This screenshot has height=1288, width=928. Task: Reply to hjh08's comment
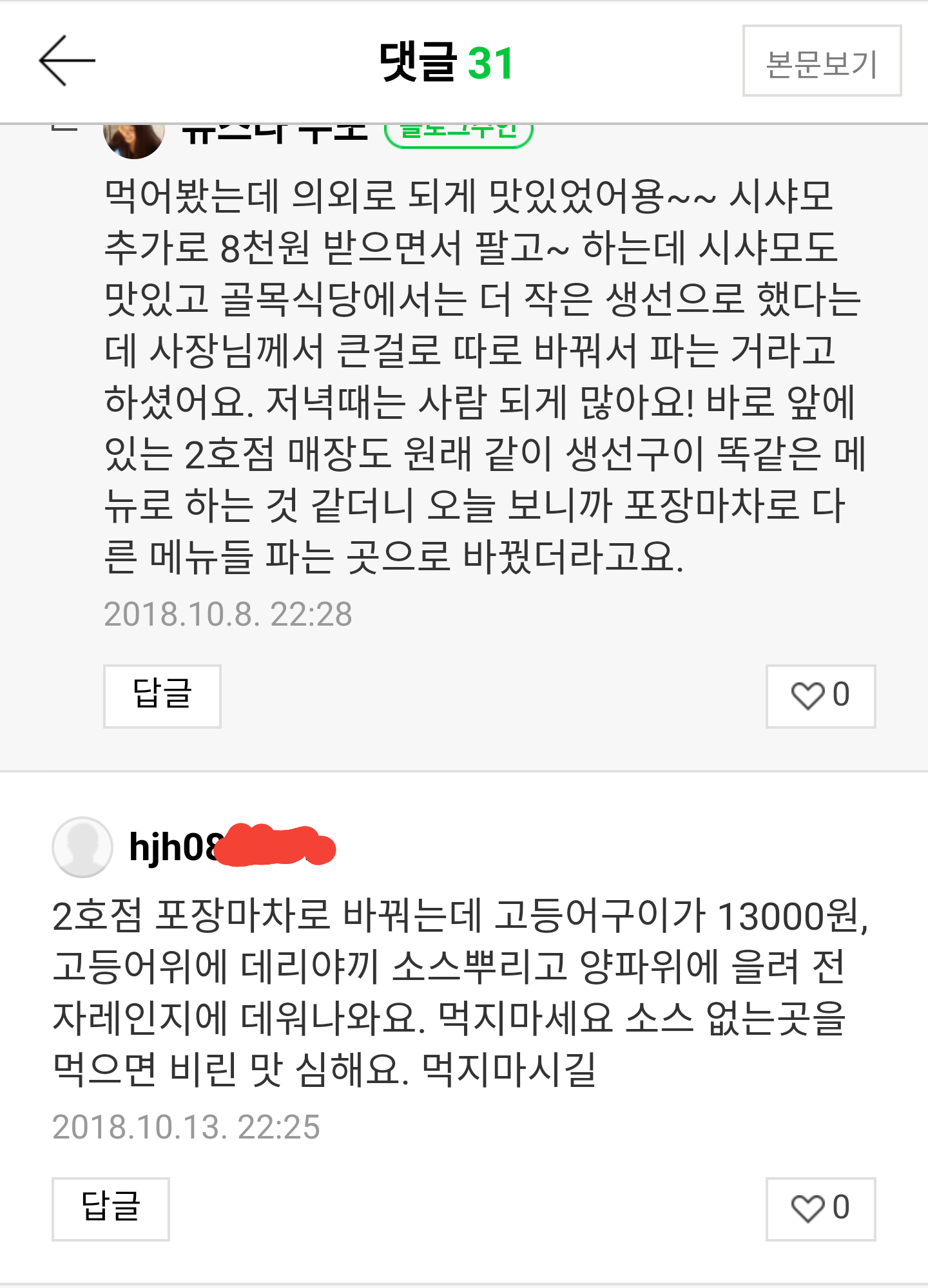point(110,1208)
